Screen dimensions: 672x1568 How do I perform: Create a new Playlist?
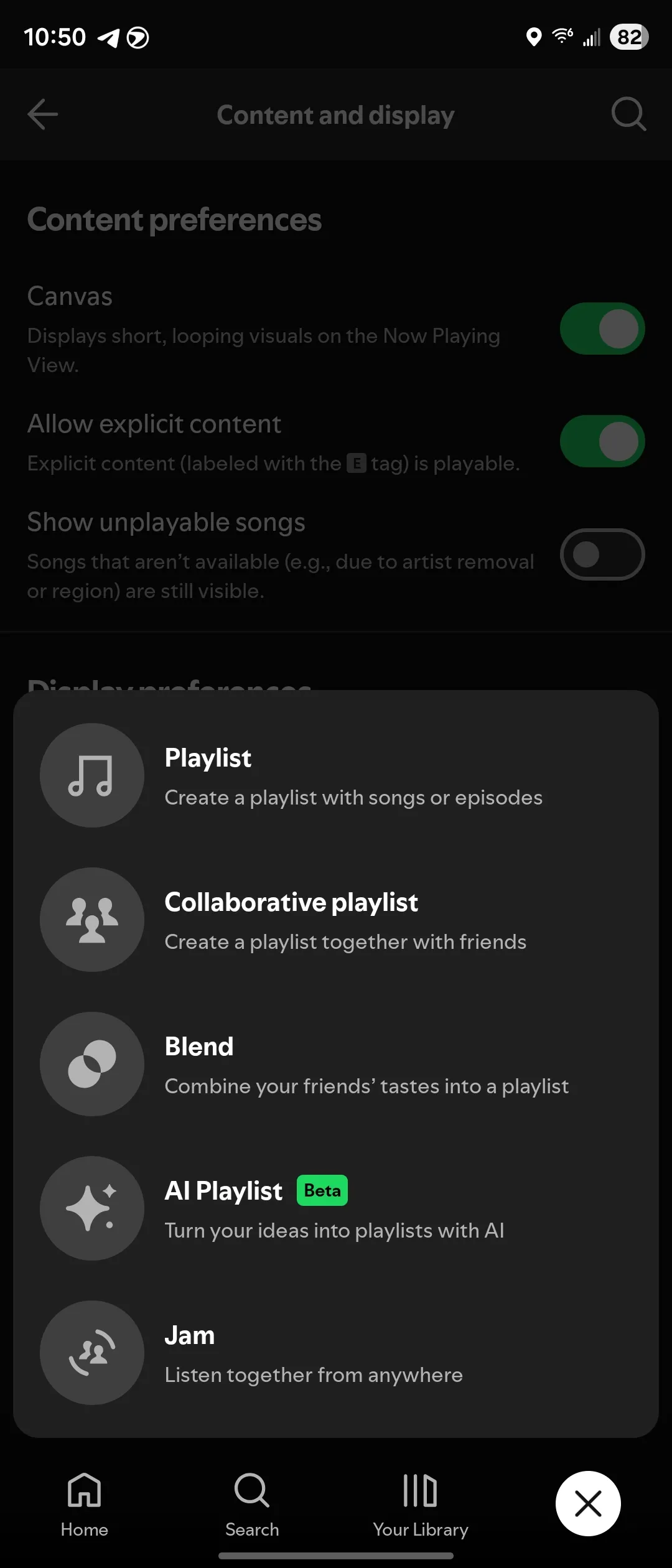[336, 775]
